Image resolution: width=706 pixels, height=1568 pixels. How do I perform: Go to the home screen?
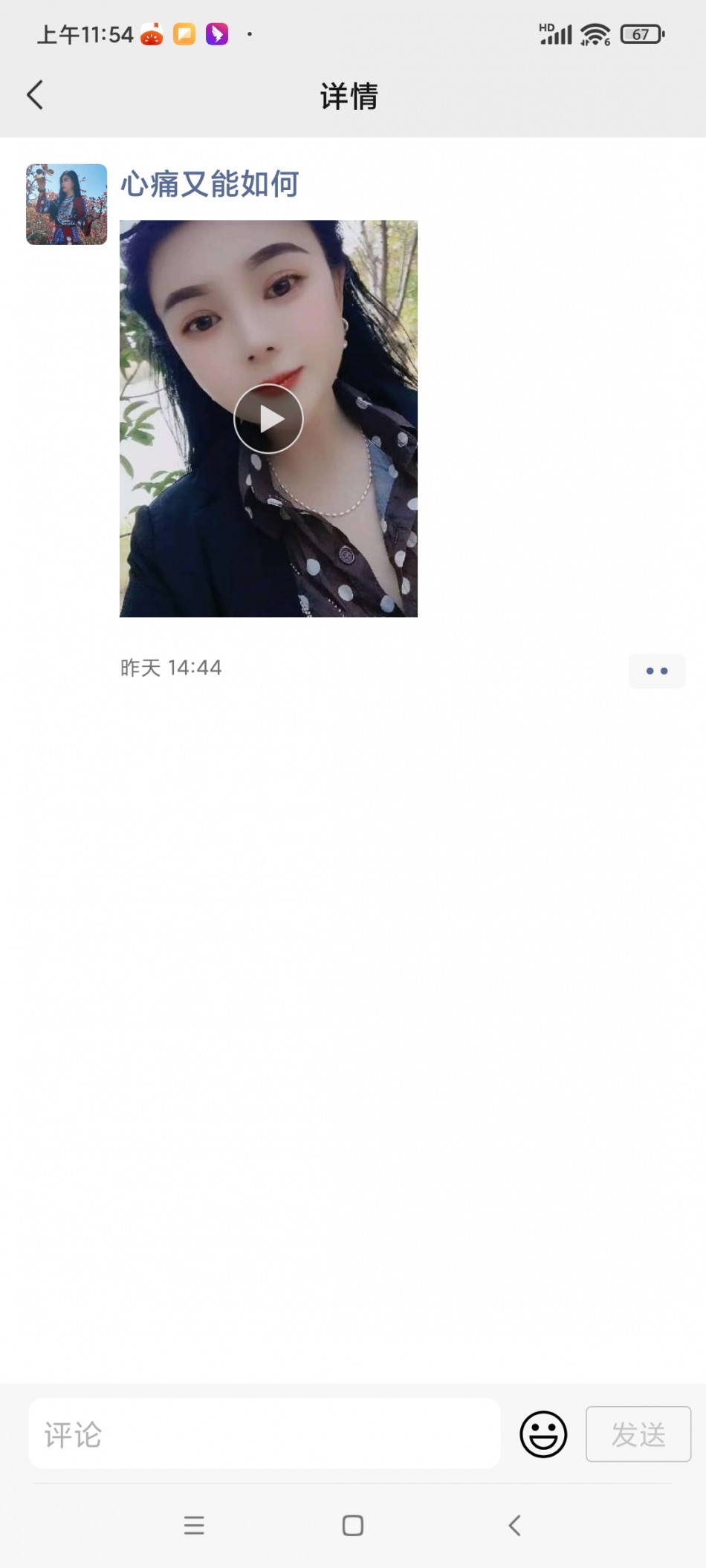(x=353, y=1526)
